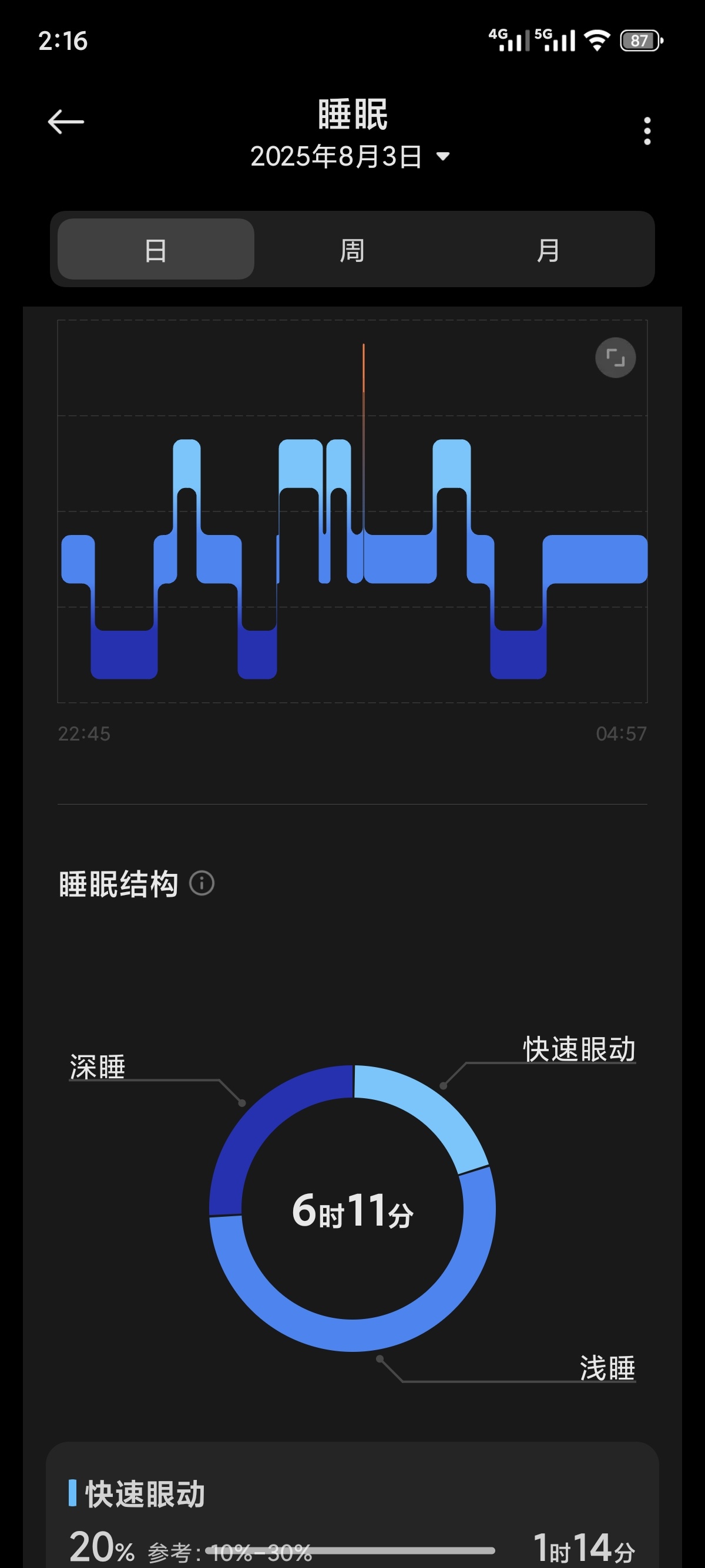Image resolution: width=705 pixels, height=1568 pixels.
Task: Expand the sleep chart to fullscreen
Action: pos(616,358)
